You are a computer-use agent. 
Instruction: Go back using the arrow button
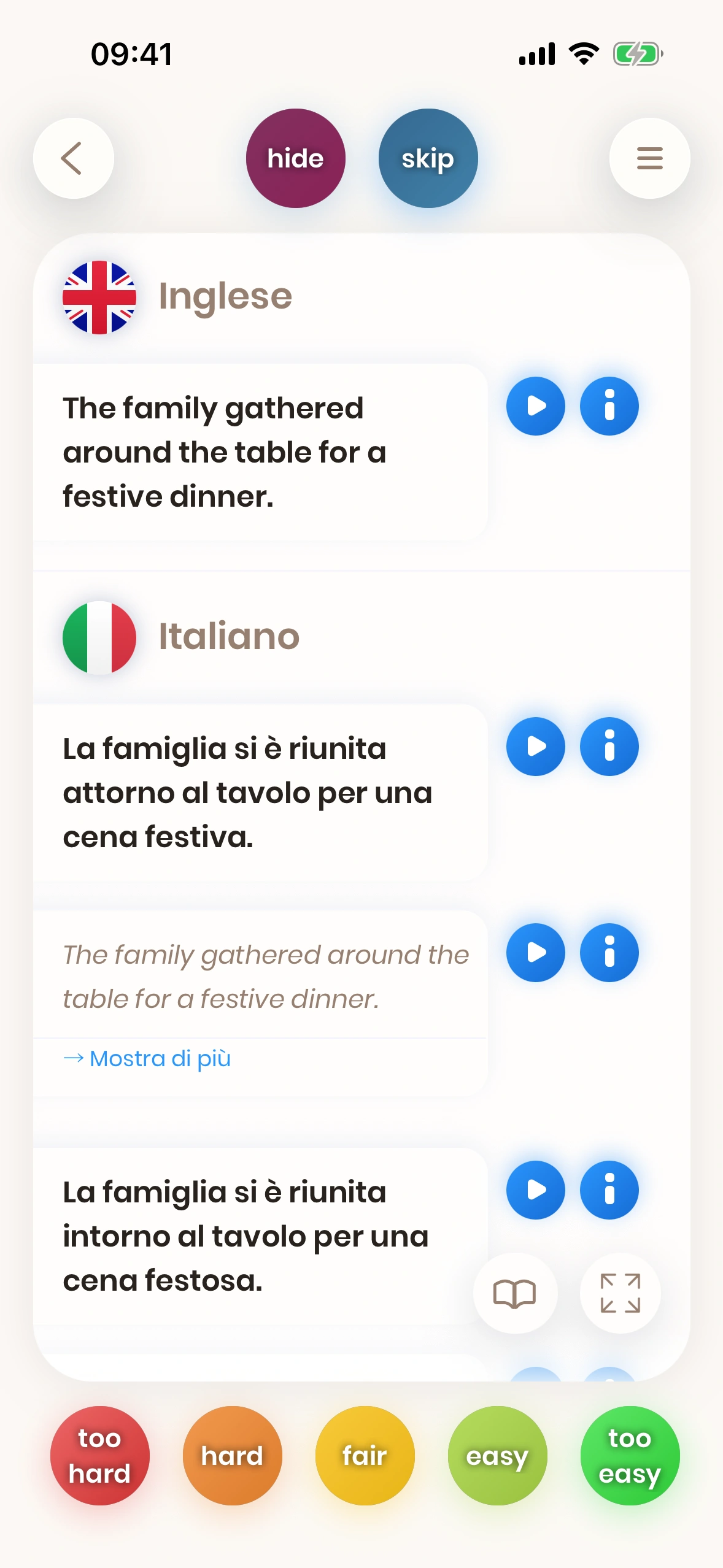tap(73, 158)
